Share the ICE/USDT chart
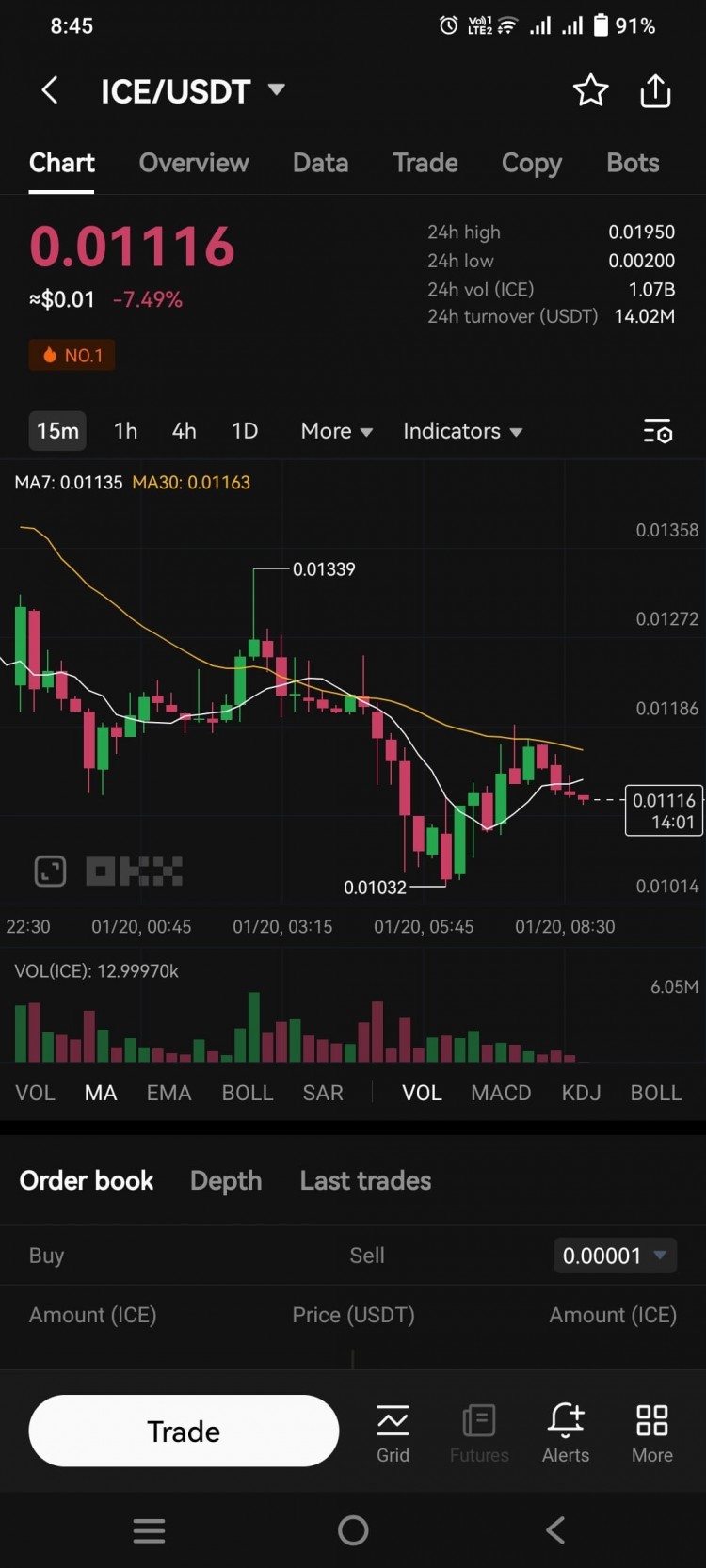The image size is (706, 1568). (x=655, y=90)
